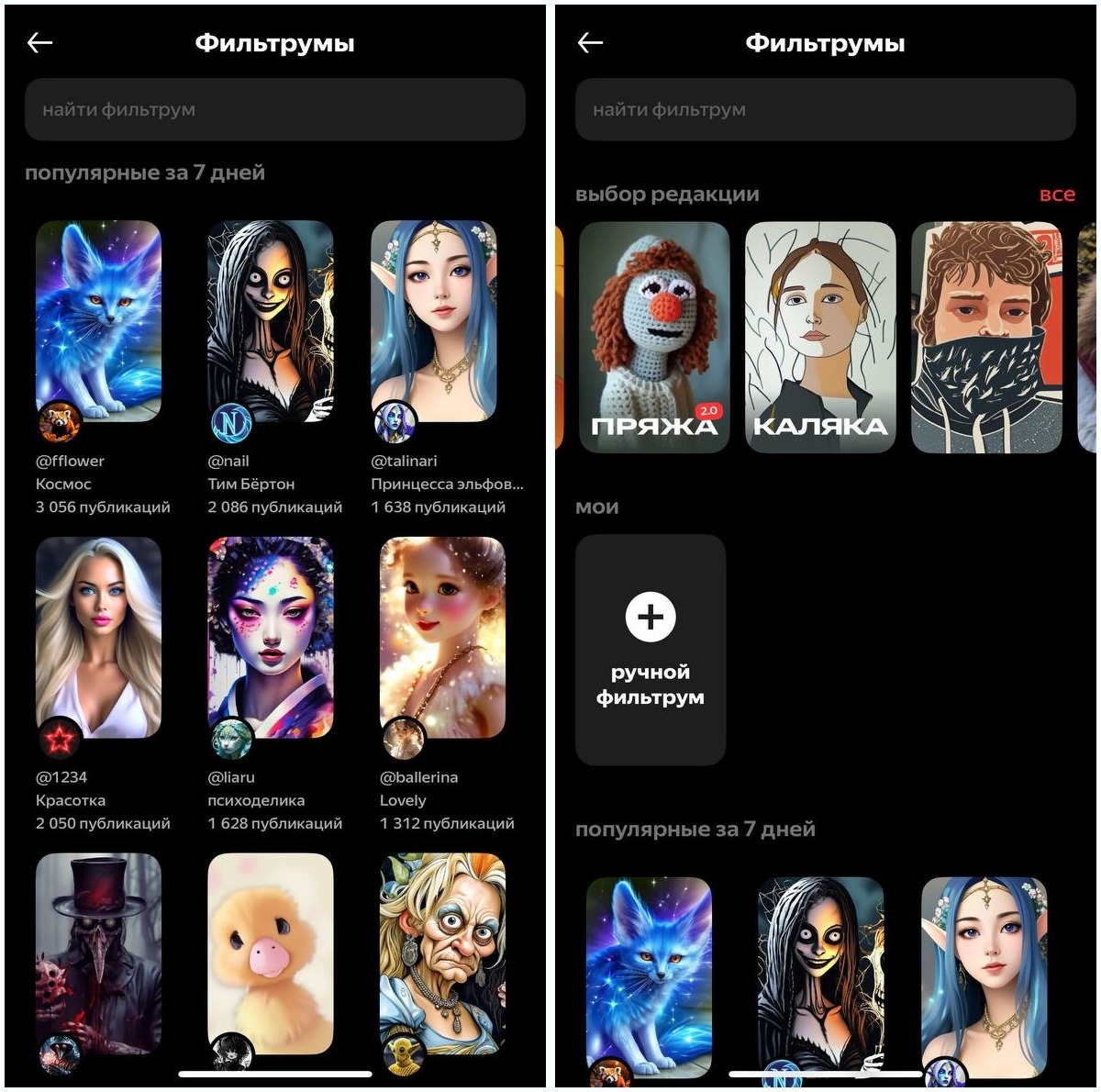Open the ПРЯЖА editor's choice filtrum
This screenshot has height=1092, width=1101.
coord(653,337)
